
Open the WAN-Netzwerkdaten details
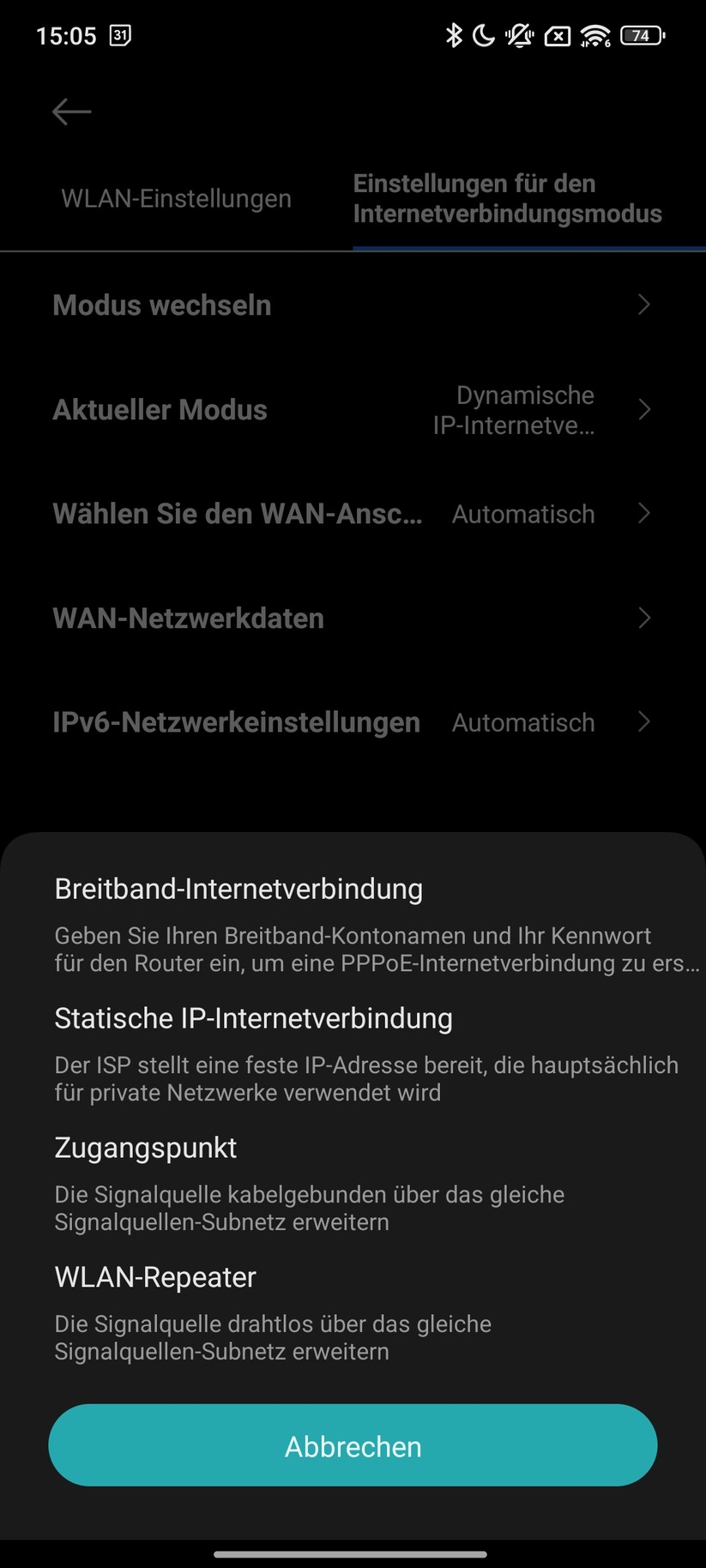[x=353, y=618]
